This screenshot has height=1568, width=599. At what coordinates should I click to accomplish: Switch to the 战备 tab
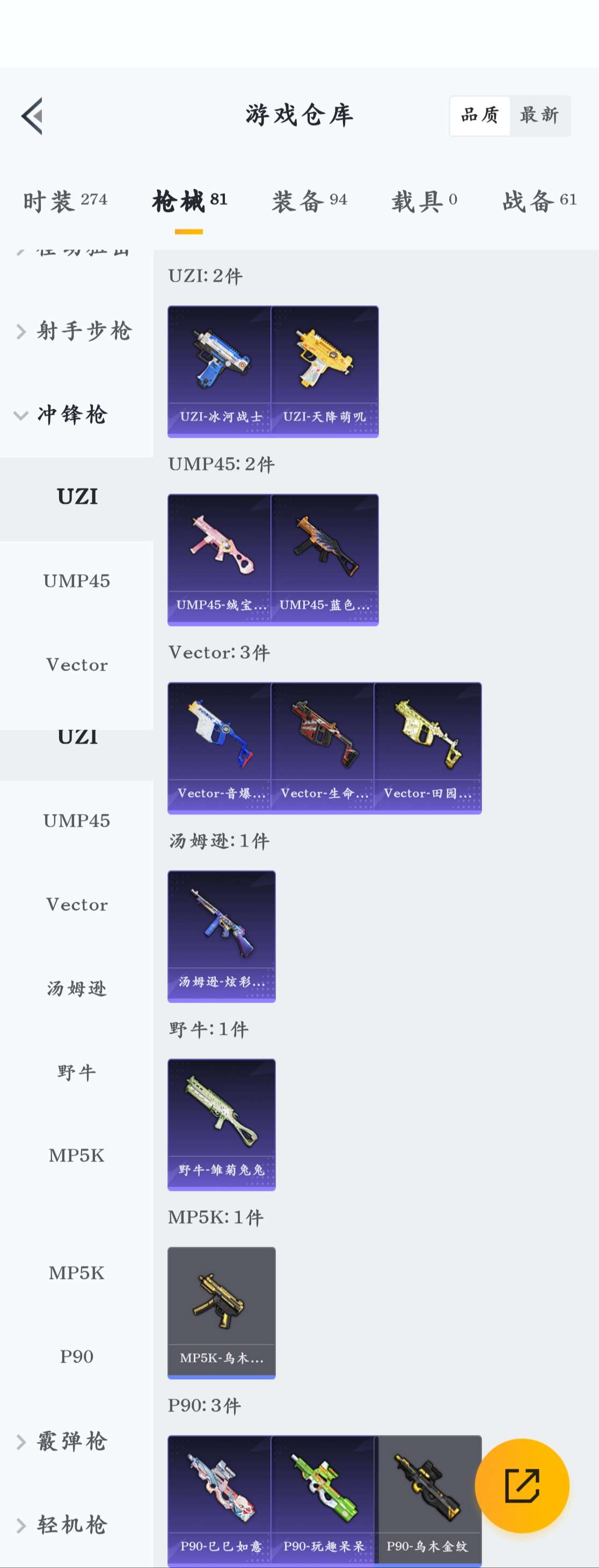coord(539,201)
